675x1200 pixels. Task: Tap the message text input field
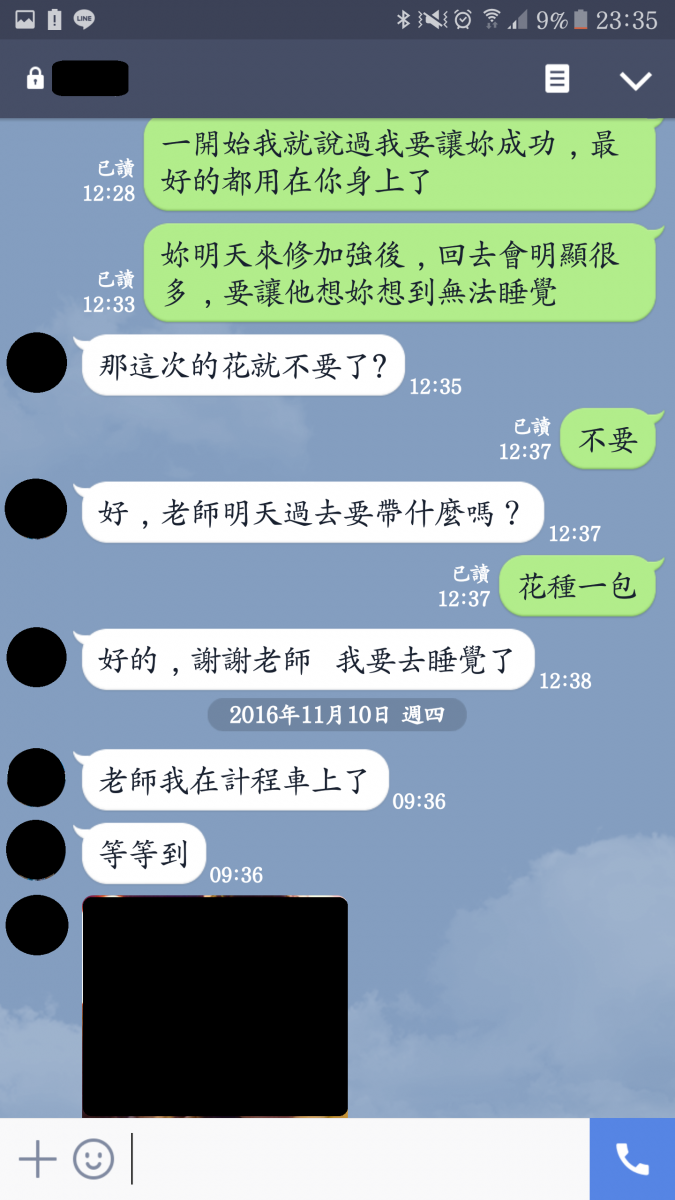[358, 1159]
